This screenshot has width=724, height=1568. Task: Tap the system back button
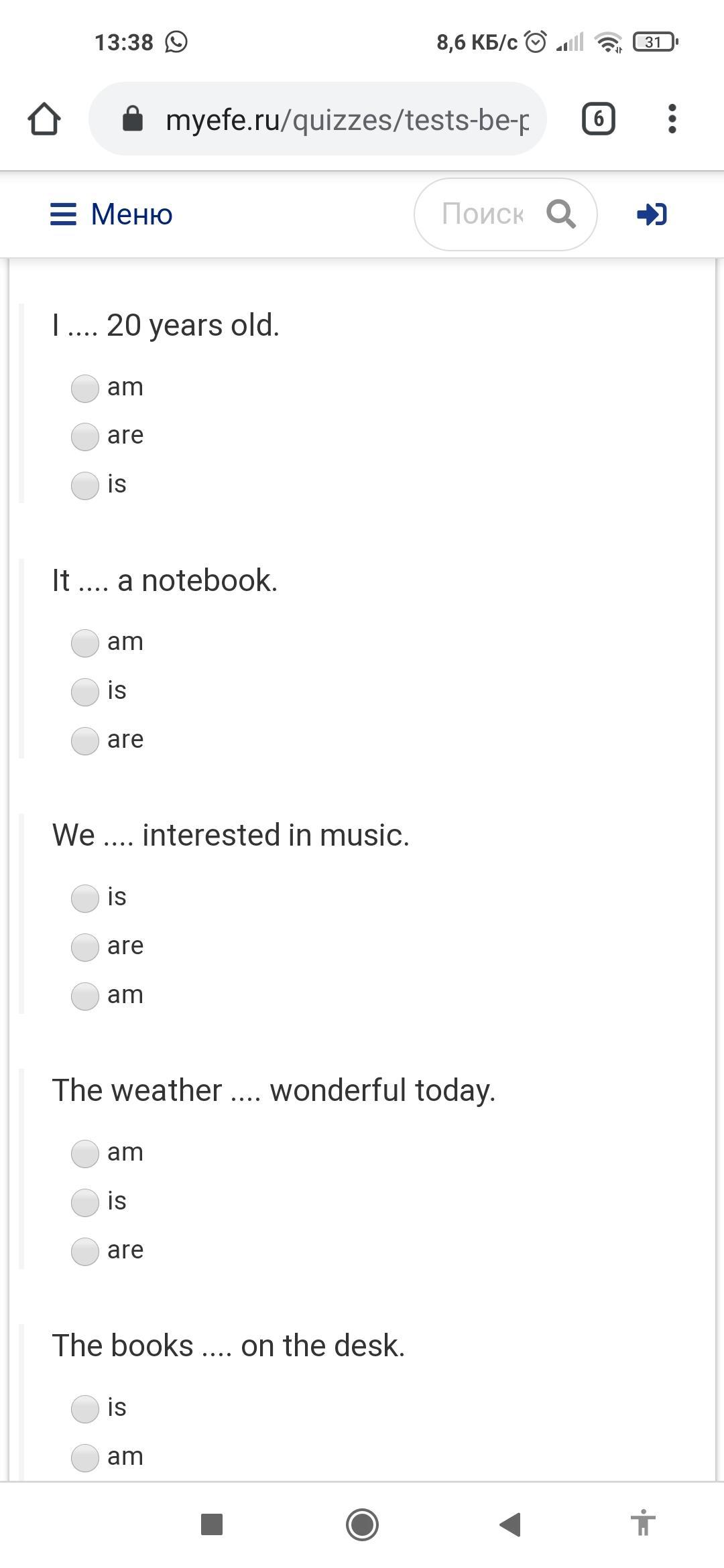tap(510, 1524)
